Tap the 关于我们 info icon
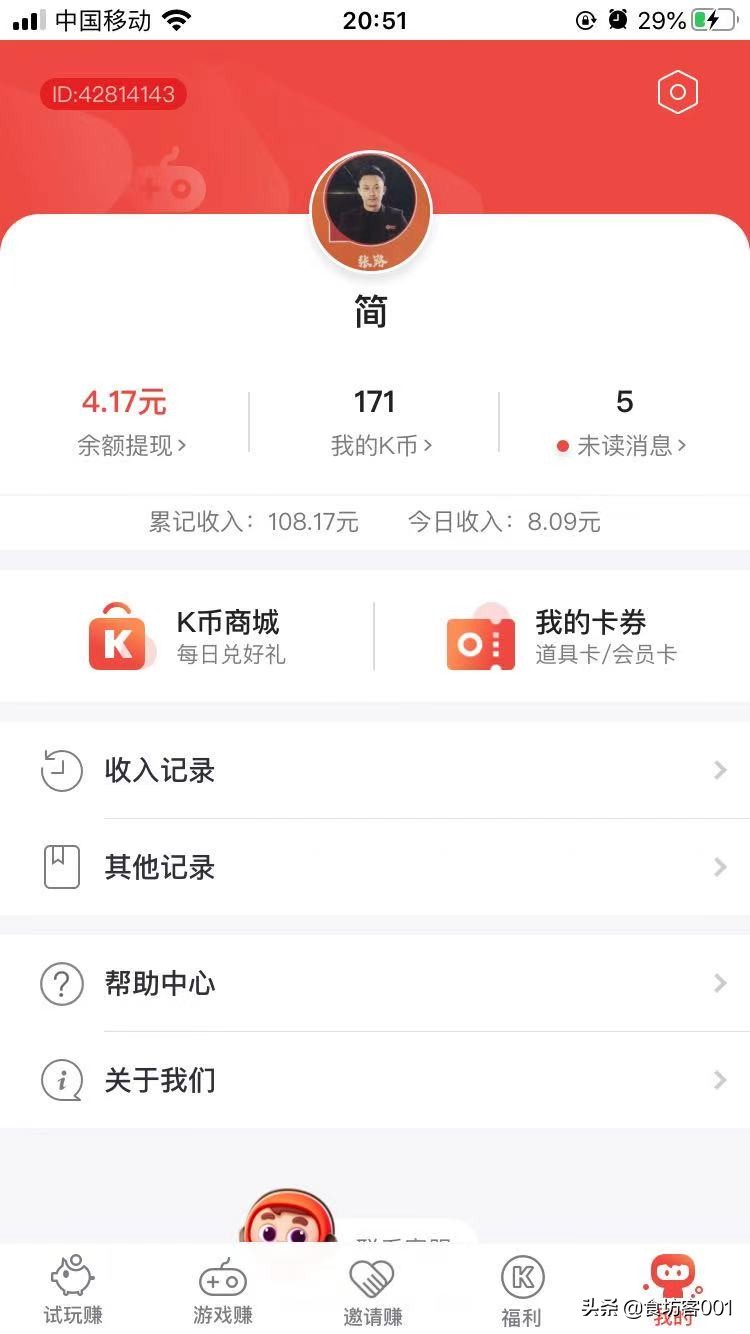750x1334 pixels. 61,1080
